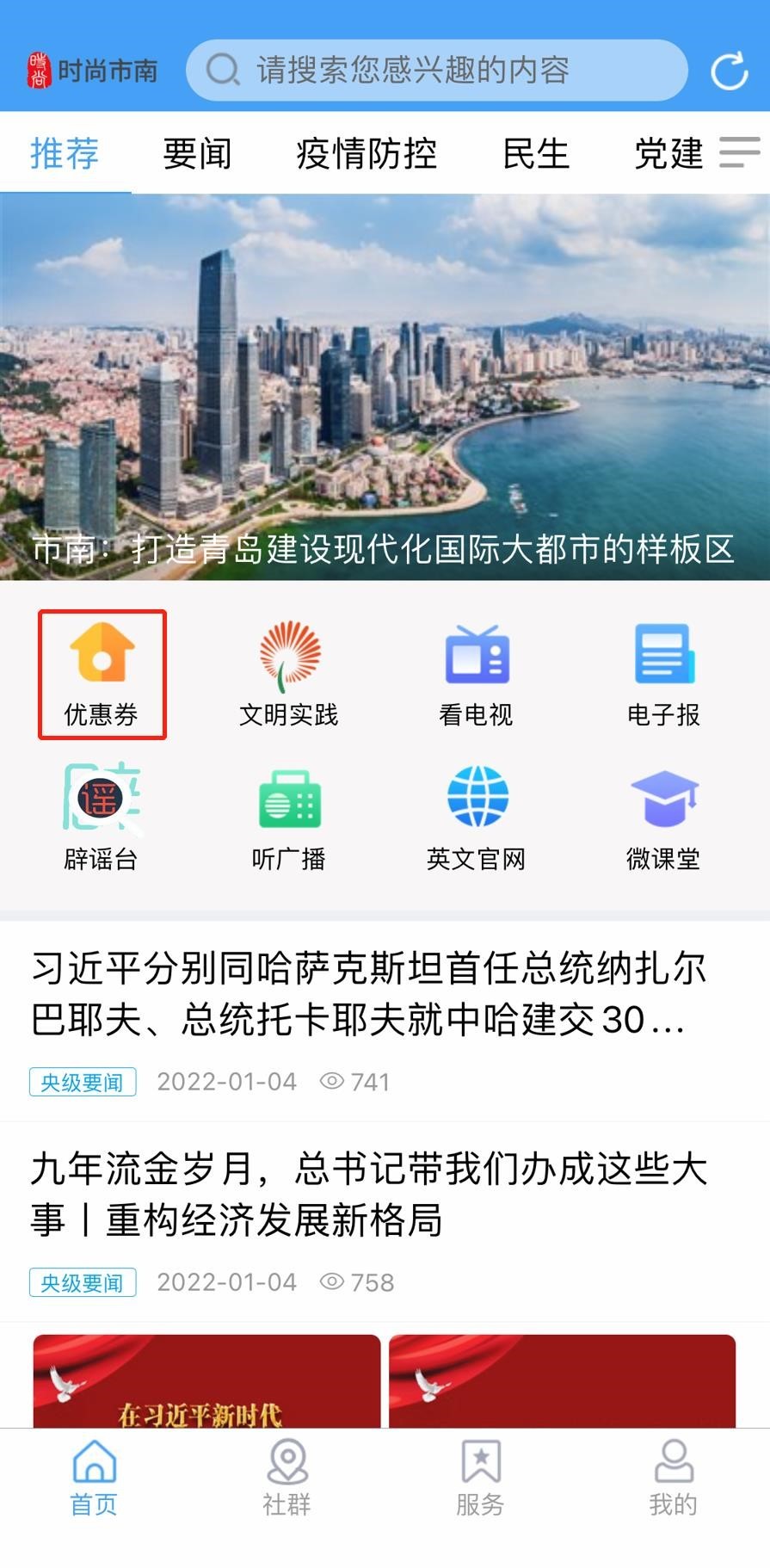The width and height of the screenshot is (770, 1568).
Task: Open the 微课堂 shortcut
Action: click(663, 818)
